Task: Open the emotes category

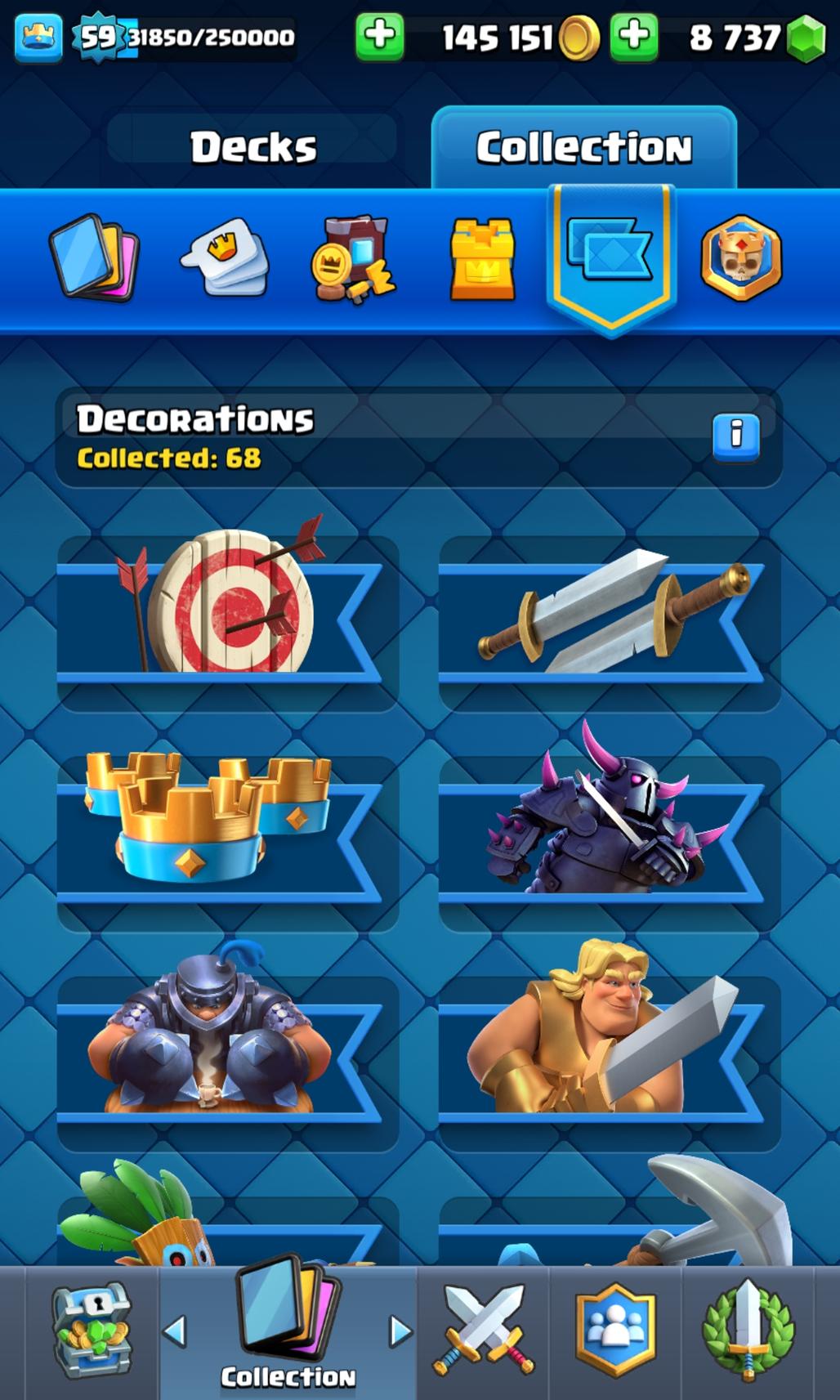Action: click(225, 257)
